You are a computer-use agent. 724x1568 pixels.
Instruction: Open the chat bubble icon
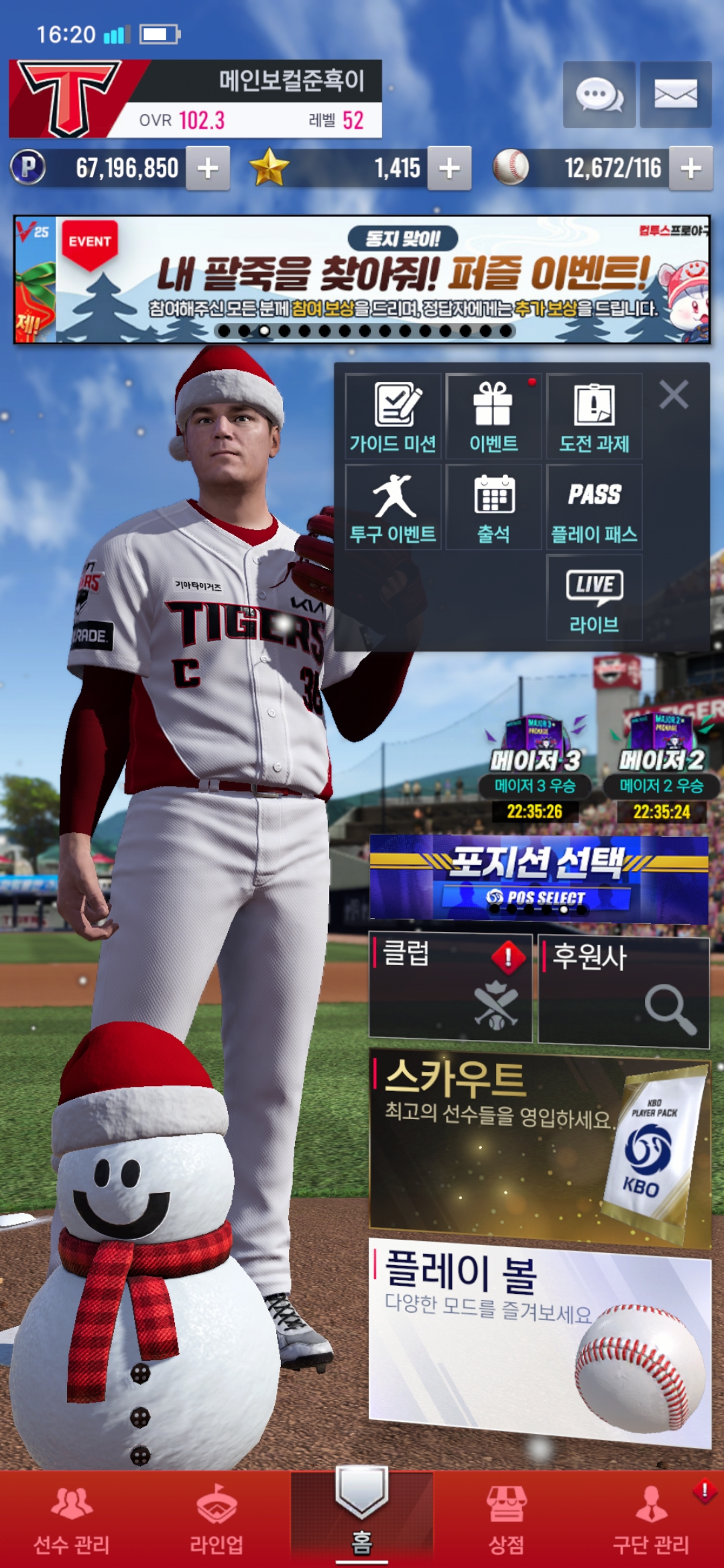coord(599,94)
